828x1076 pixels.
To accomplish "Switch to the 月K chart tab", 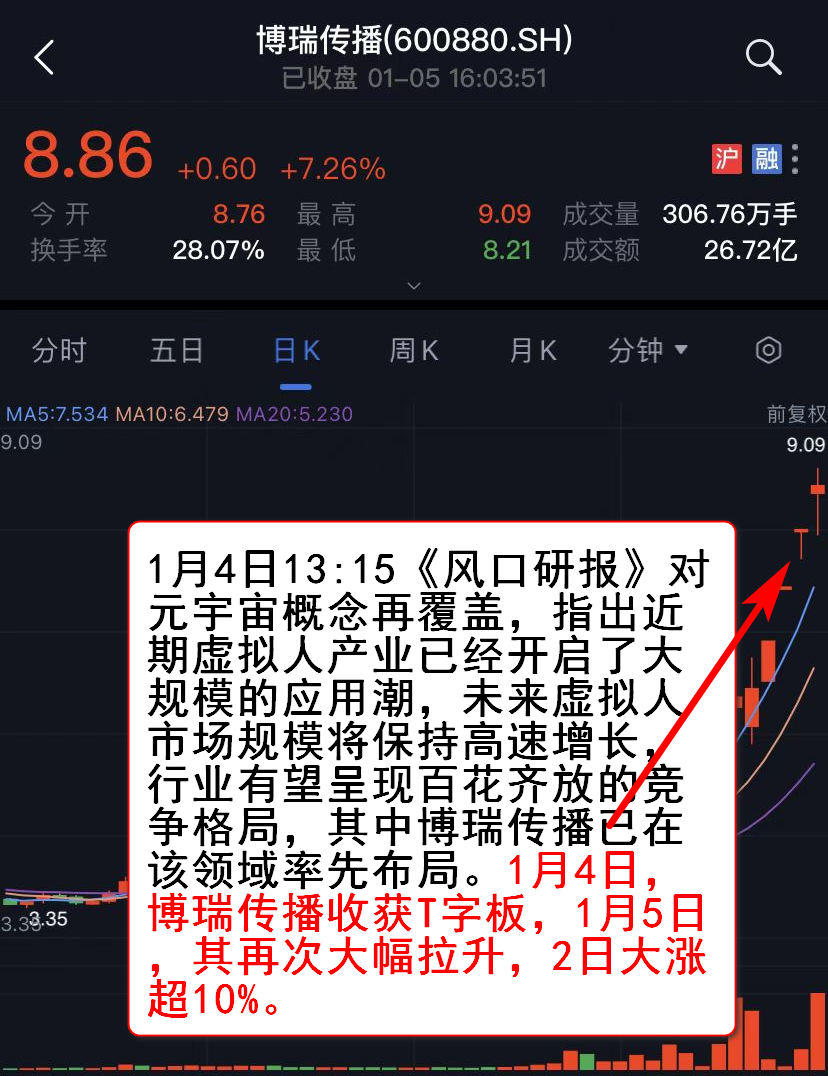I will pos(532,351).
